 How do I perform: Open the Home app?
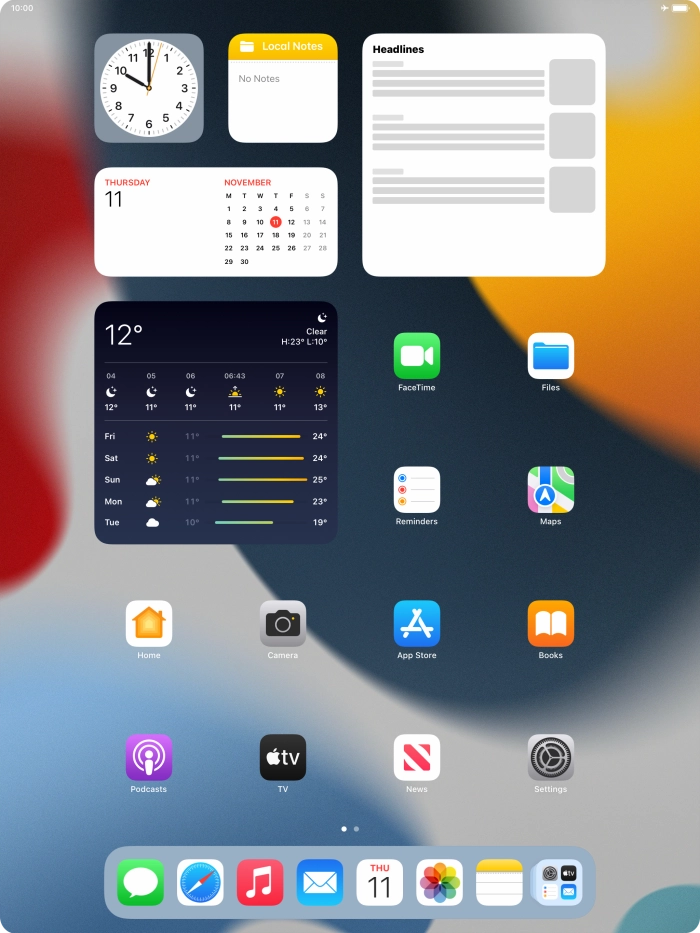(148, 624)
